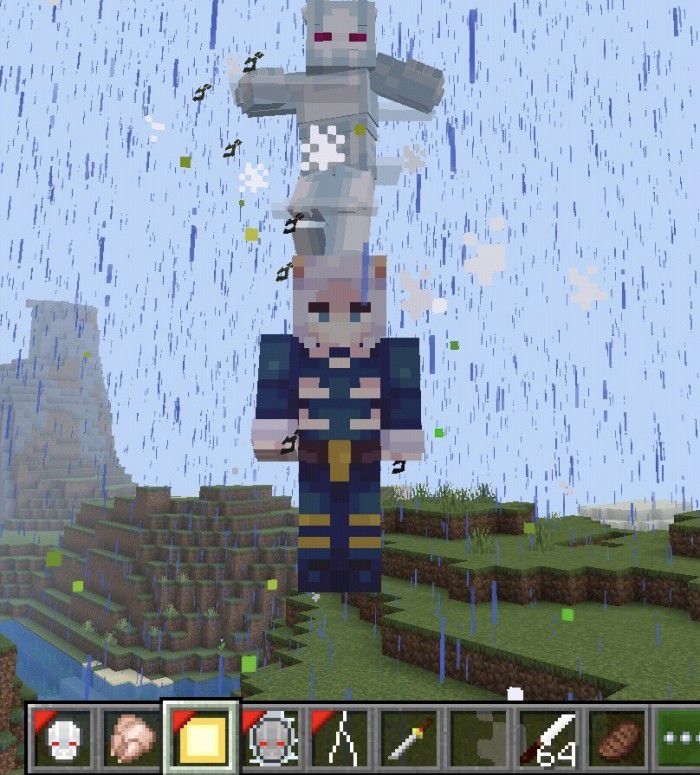
Task: Select the white compass-shaped item slot
Action: coord(341,740)
